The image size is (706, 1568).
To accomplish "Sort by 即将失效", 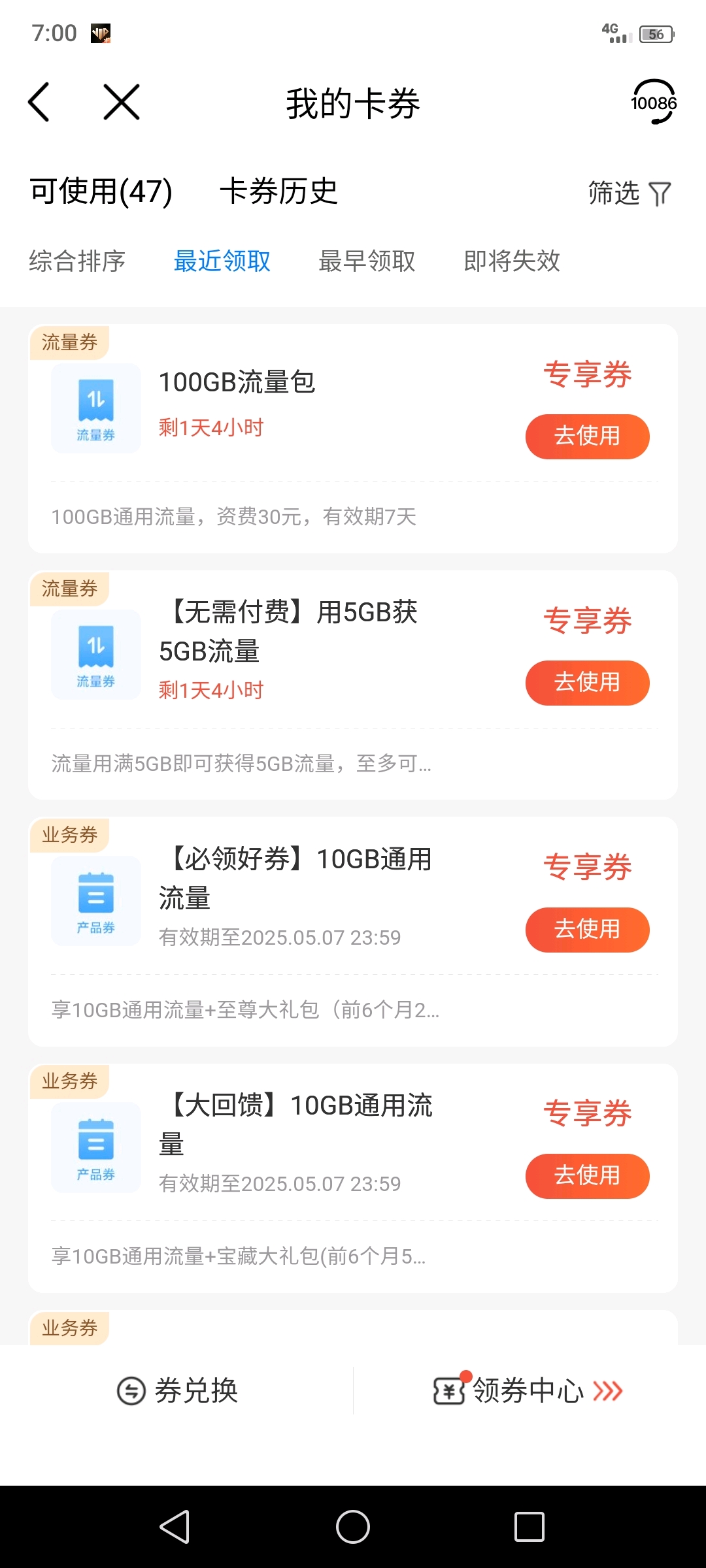I will (512, 261).
